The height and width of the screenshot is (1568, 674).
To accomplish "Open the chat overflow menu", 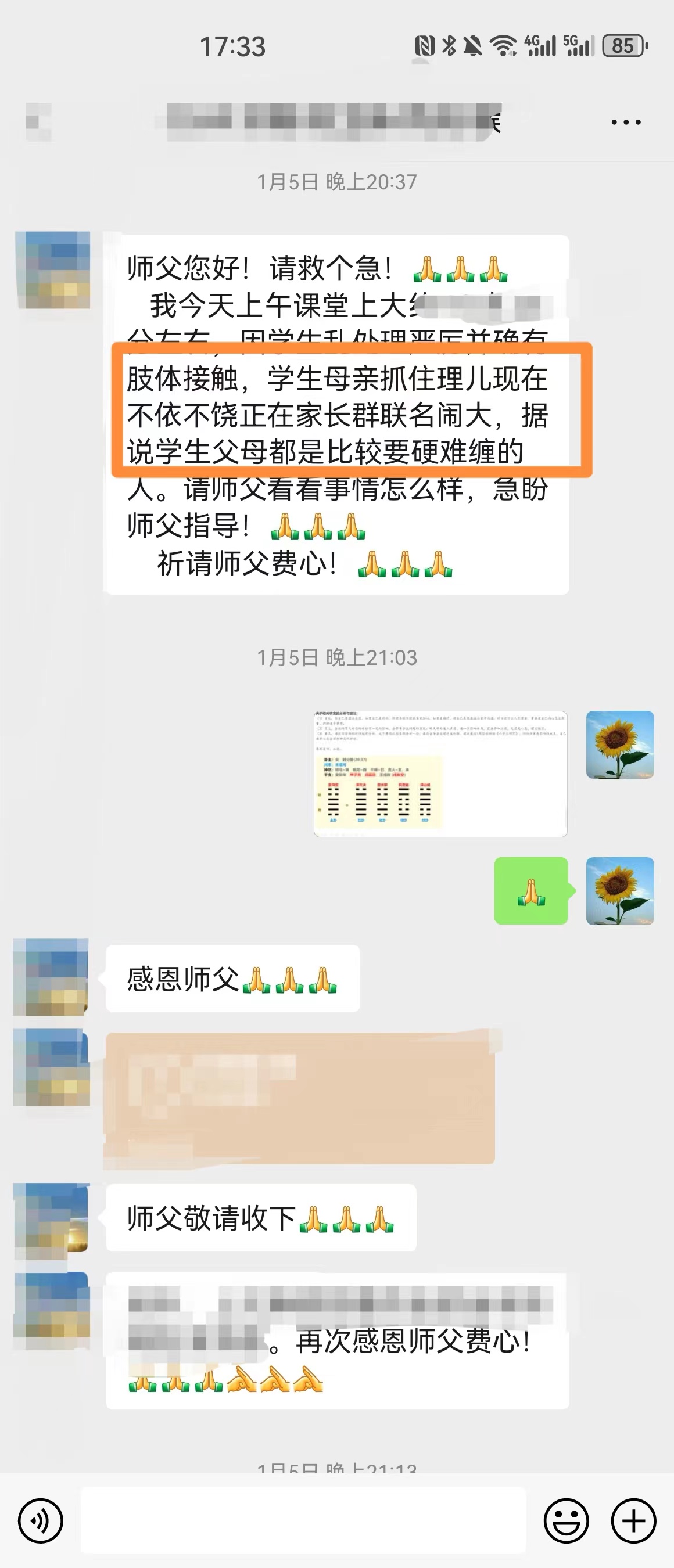I will click(625, 123).
